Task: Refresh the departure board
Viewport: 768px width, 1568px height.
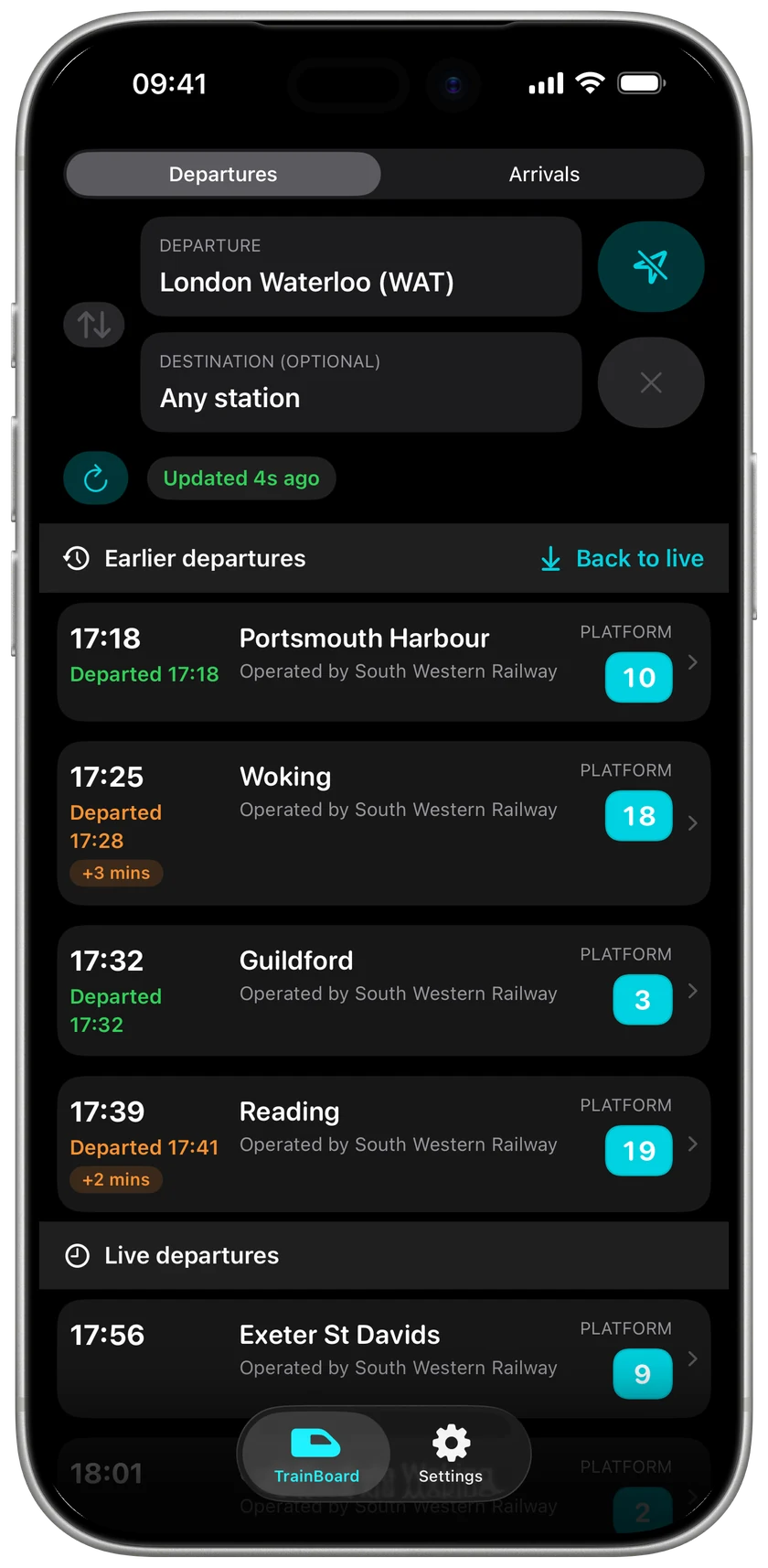Action: [96, 478]
